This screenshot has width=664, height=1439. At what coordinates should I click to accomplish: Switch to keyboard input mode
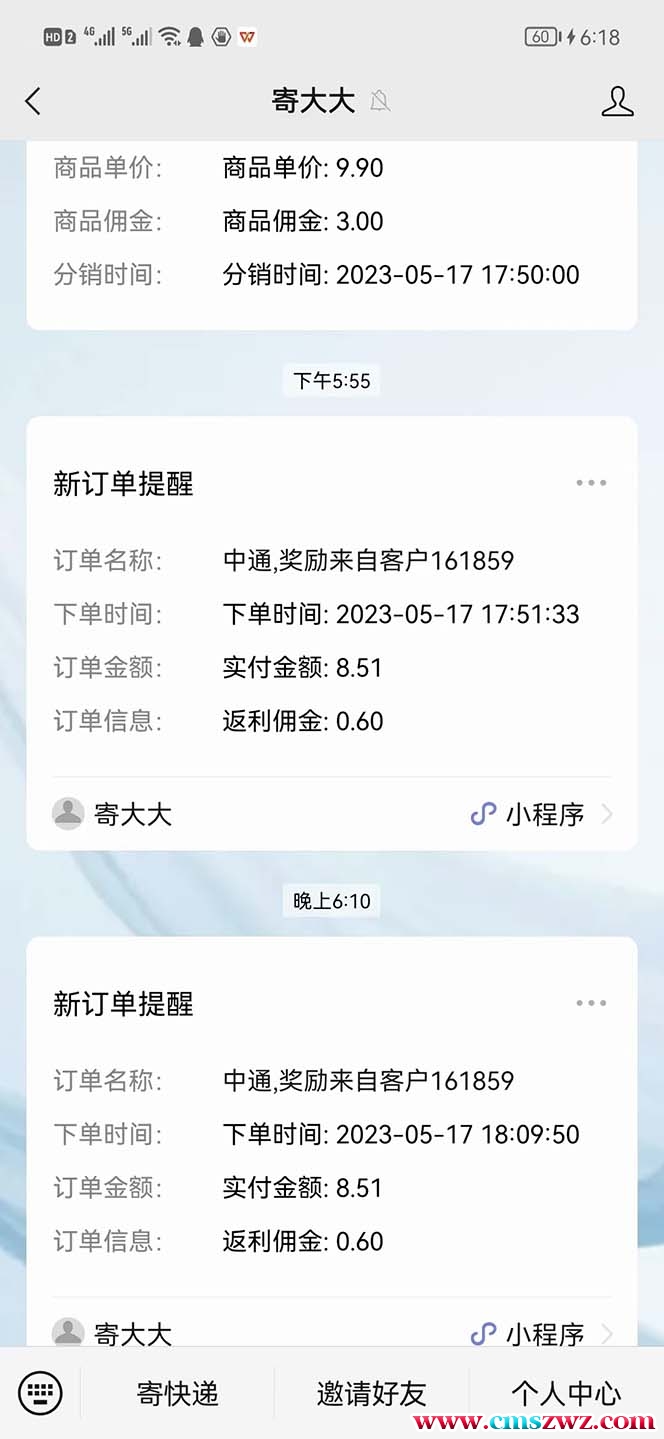(40, 1392)
